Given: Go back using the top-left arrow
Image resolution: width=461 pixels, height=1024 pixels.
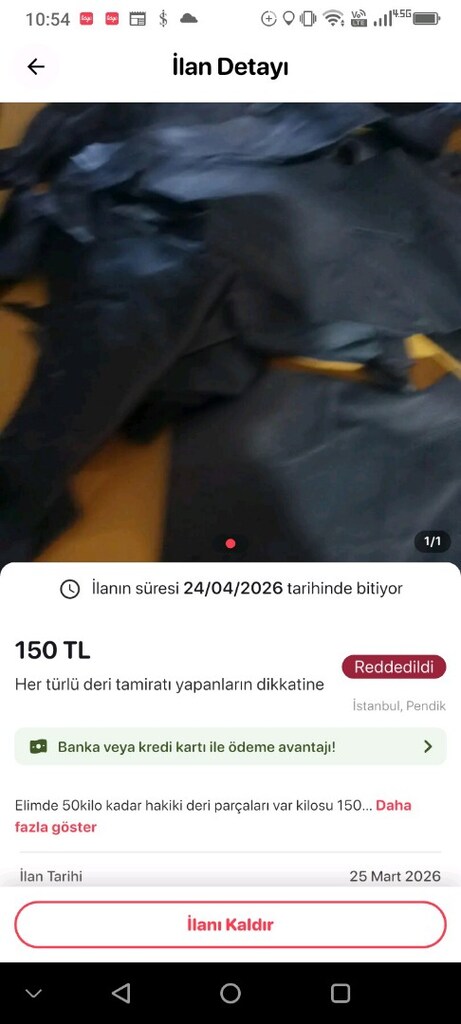Looking at the screenshot, I should pos(36,67).
